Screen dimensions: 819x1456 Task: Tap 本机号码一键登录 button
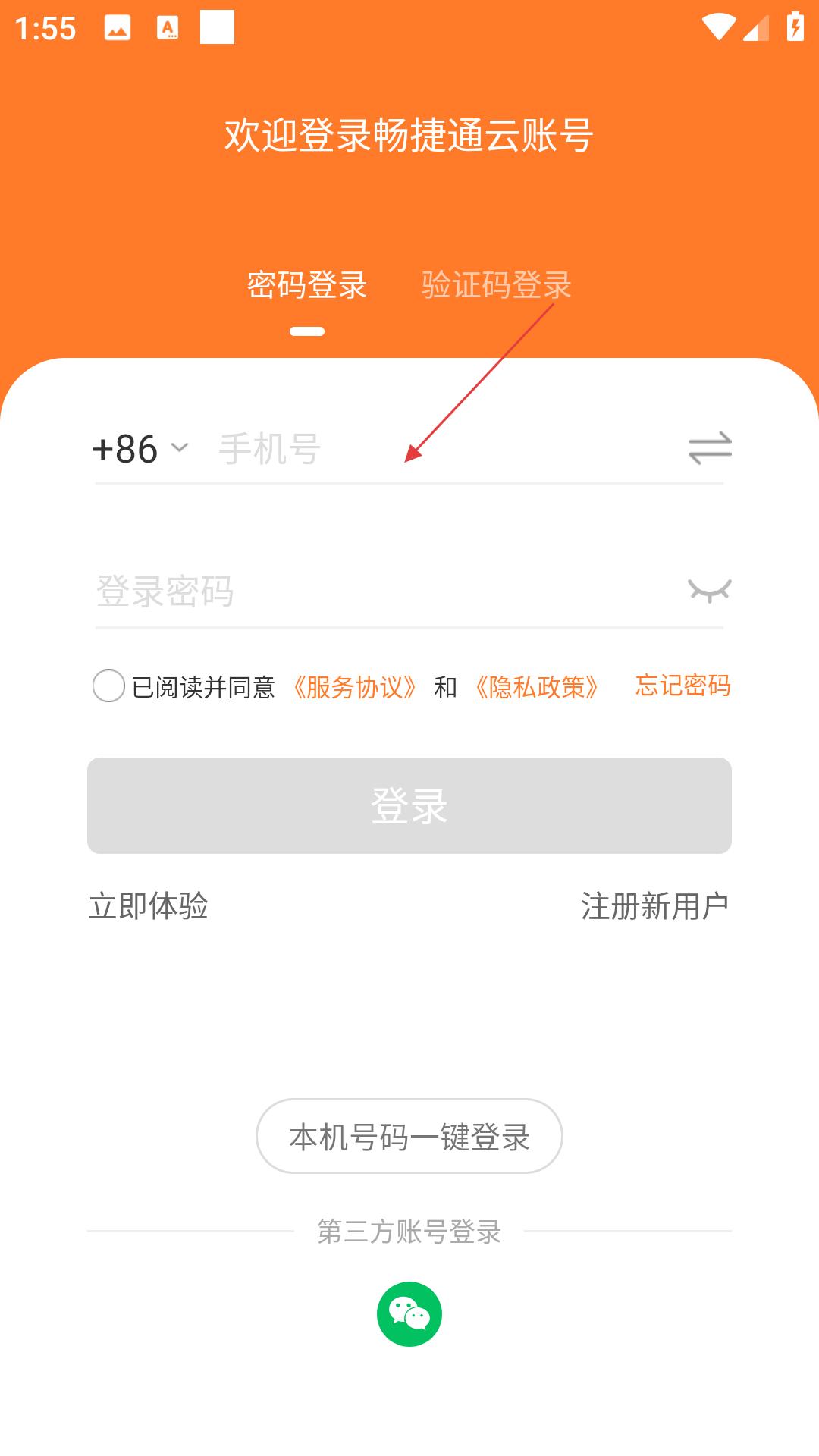coord(409,1136)
